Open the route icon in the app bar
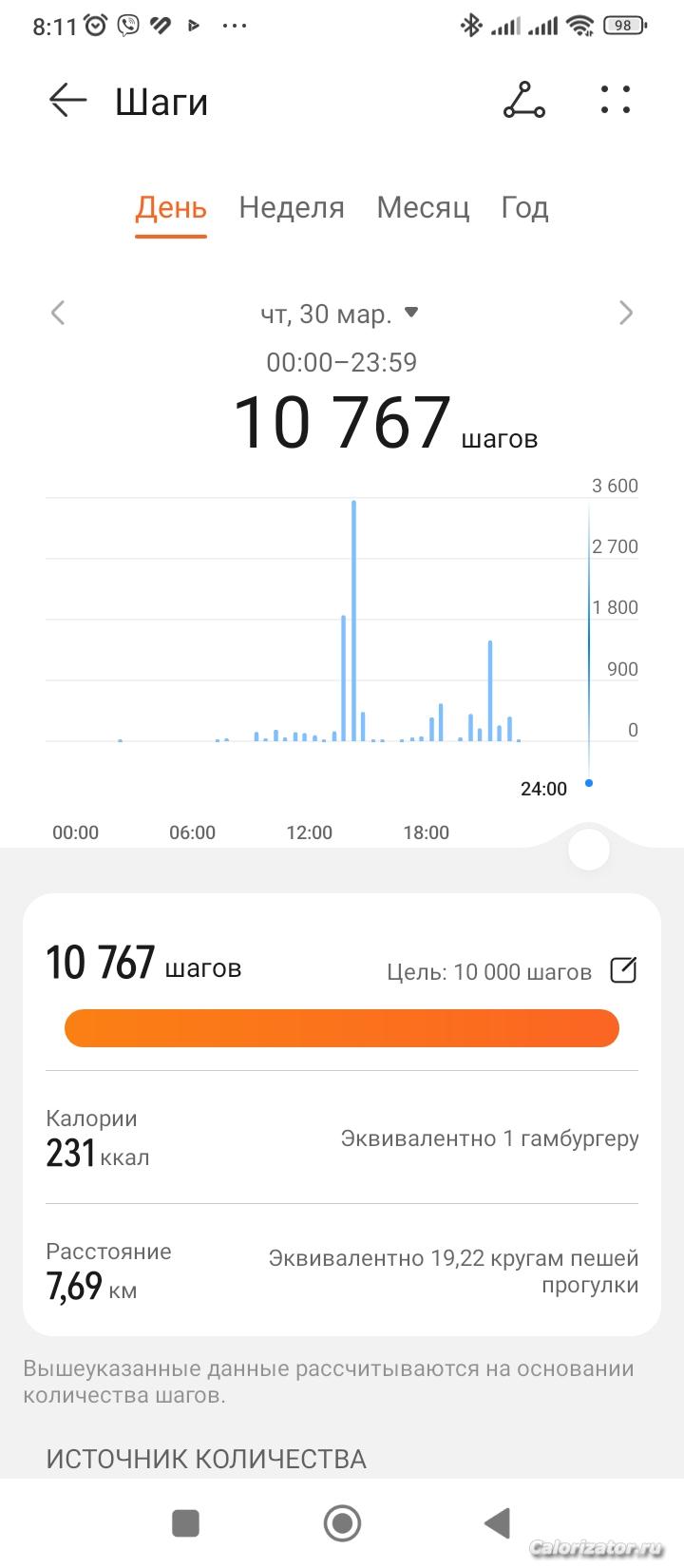Viewport: 684px width, 1568px height. pyautogui.click(x=524, y=100)
